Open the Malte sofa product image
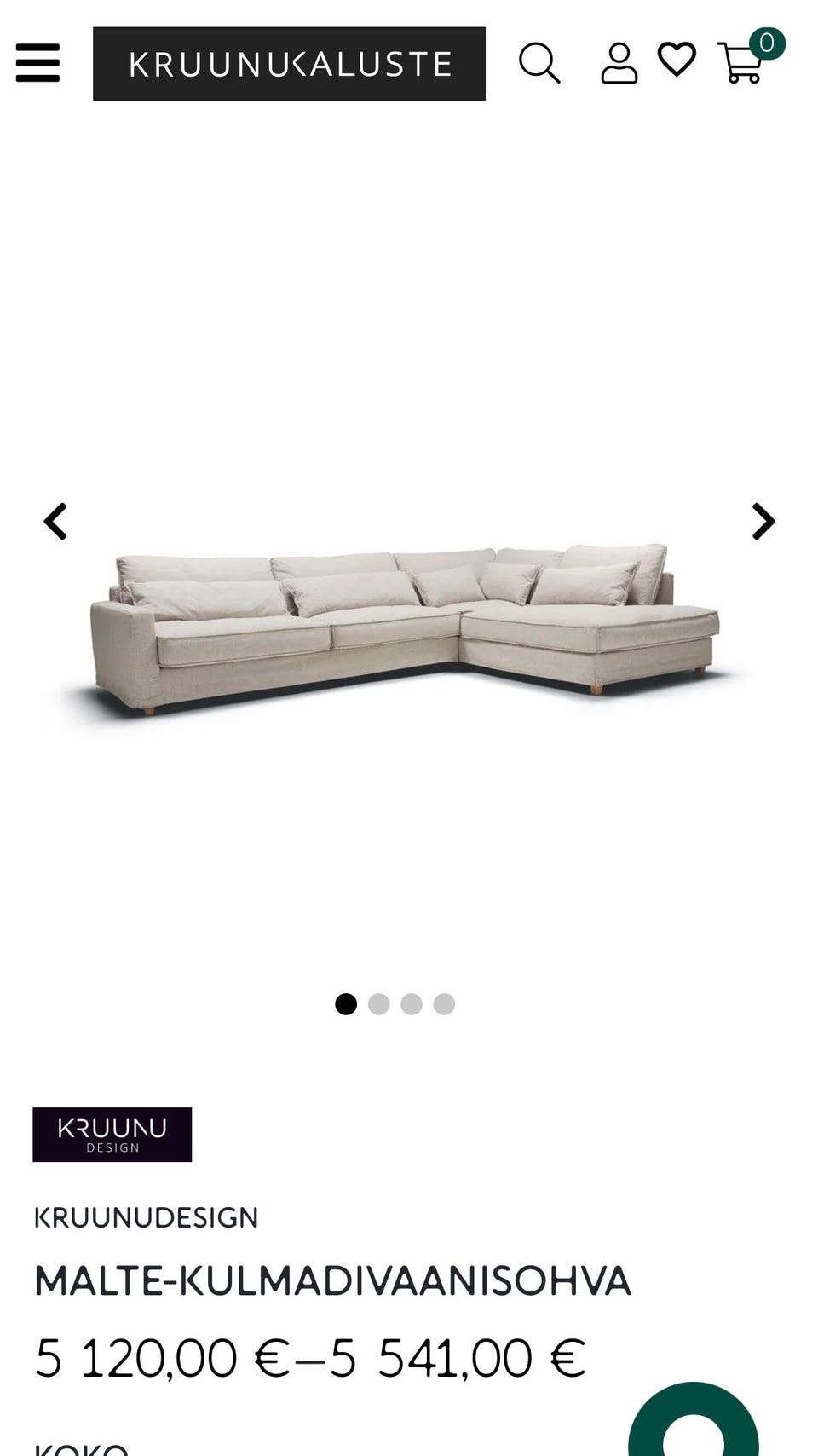 point(406,627)
